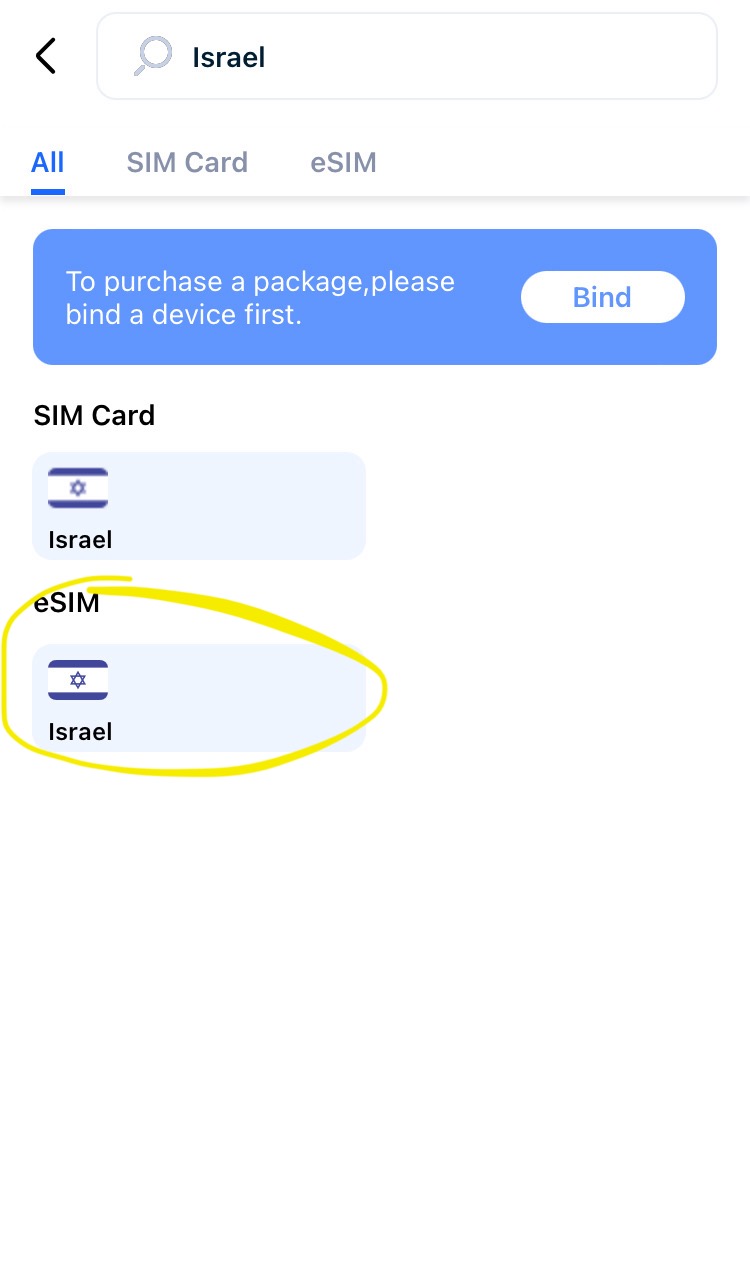Go back using the back arrow
Image resolution: width=750 pixels, height=1278 pixels.
(46, 56)
